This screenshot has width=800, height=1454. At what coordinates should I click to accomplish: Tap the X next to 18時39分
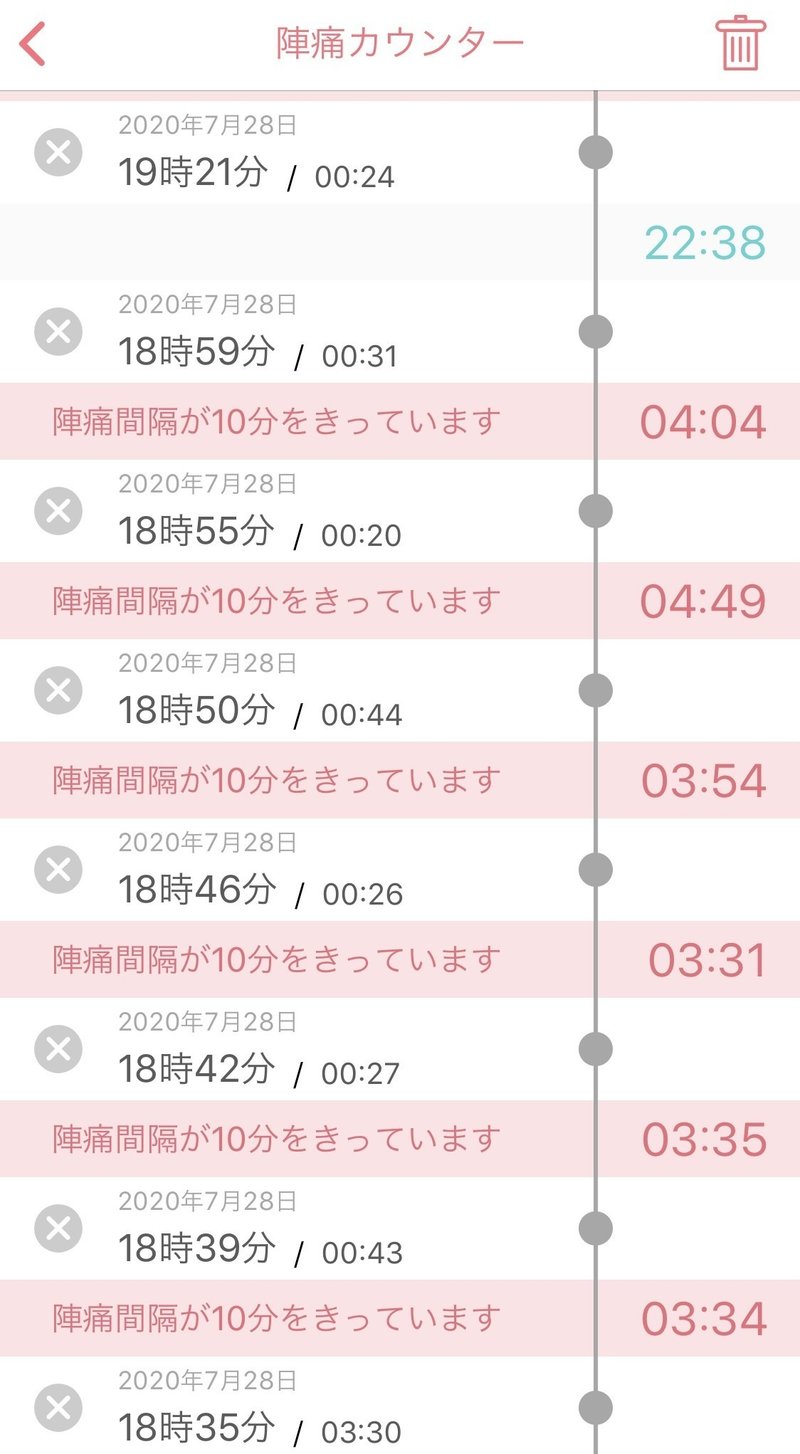click(x=58, y=1228)
